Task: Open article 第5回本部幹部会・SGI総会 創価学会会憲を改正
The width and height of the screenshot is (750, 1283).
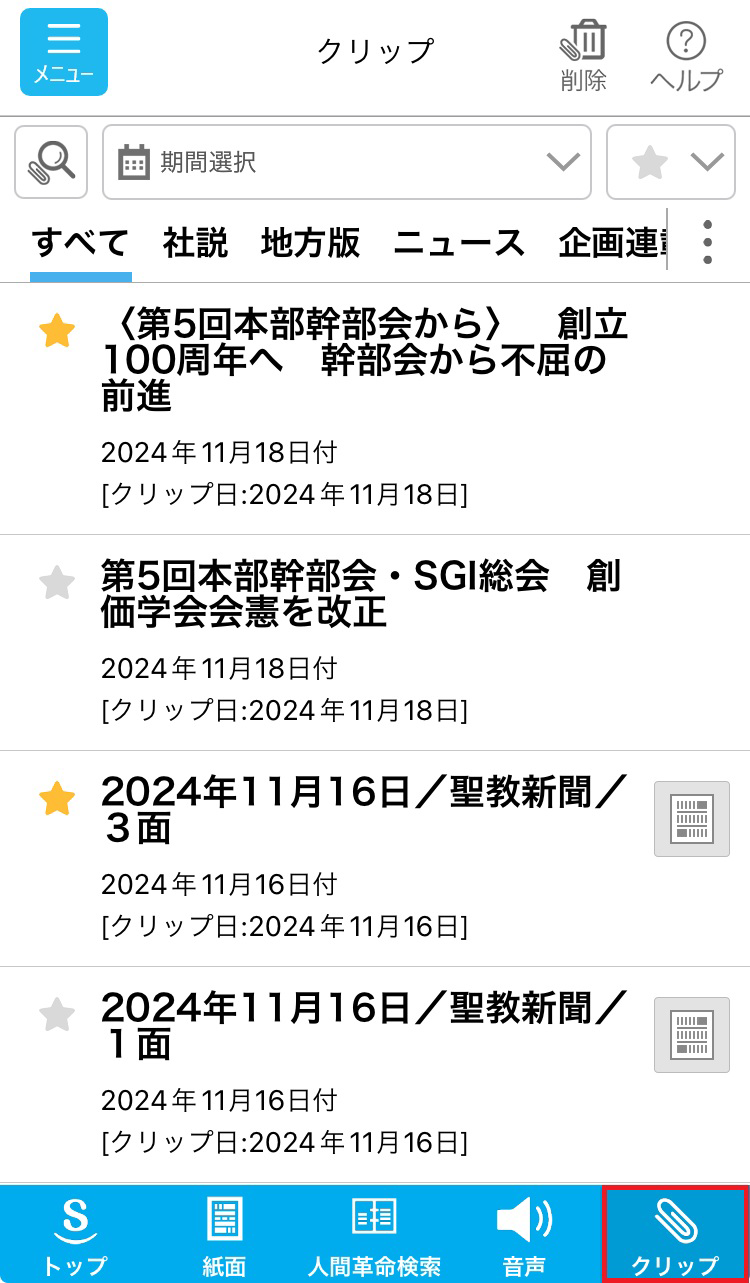Action: pyautogui.click(x=360, y=594)
